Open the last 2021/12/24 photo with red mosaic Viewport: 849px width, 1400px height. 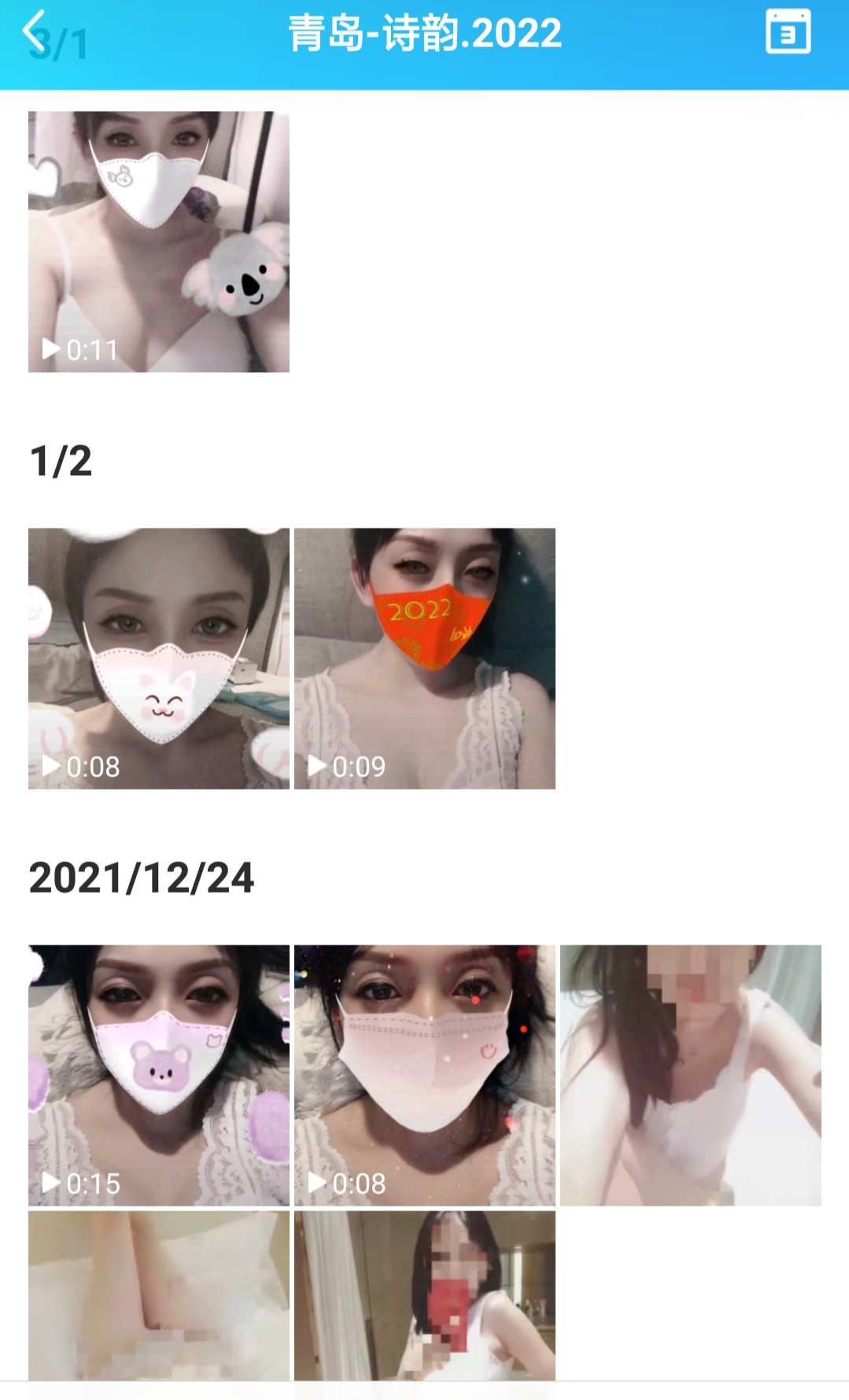pos(425,1295)
